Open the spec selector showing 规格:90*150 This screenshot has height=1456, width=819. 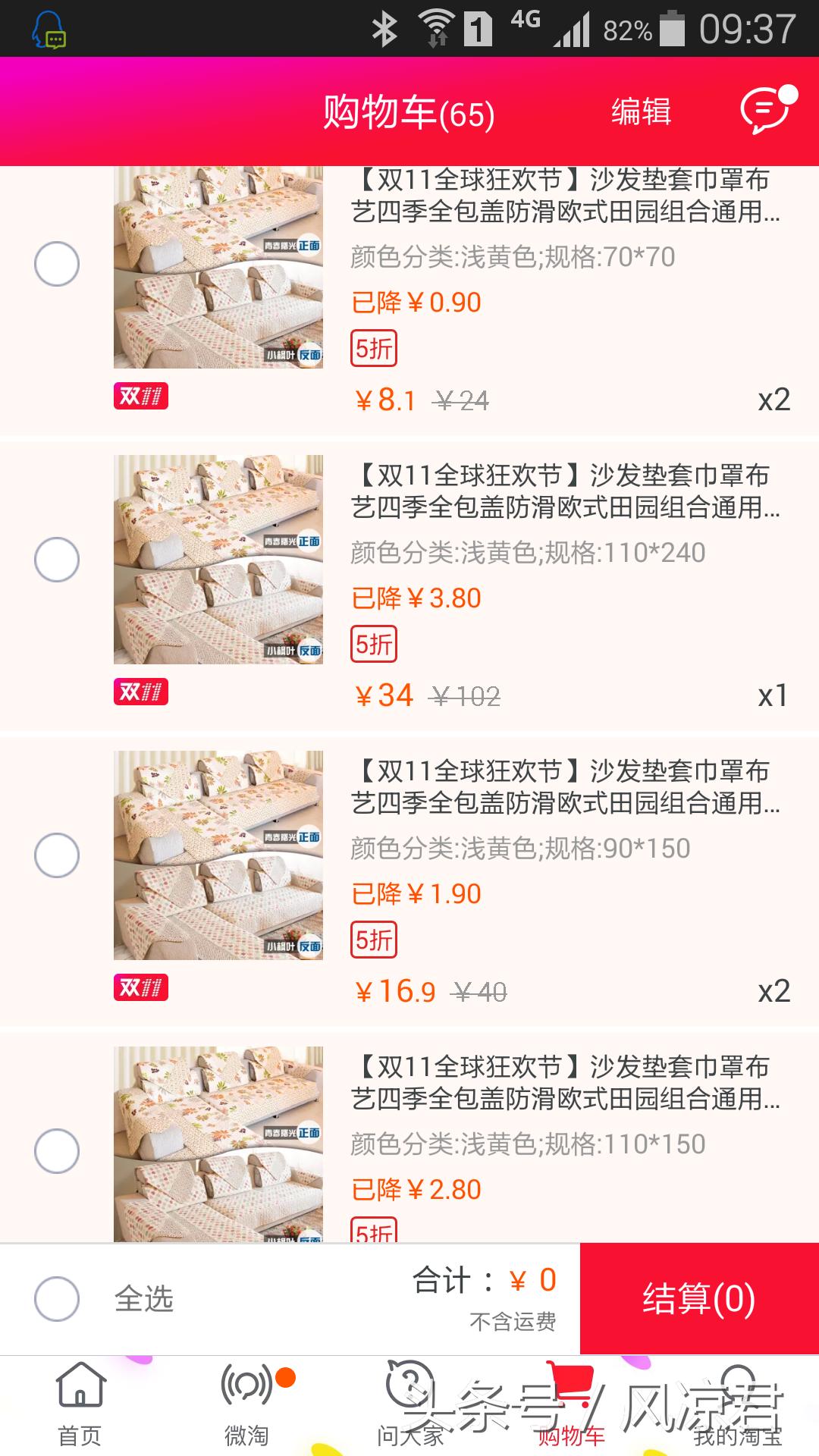tap(519, 848)
